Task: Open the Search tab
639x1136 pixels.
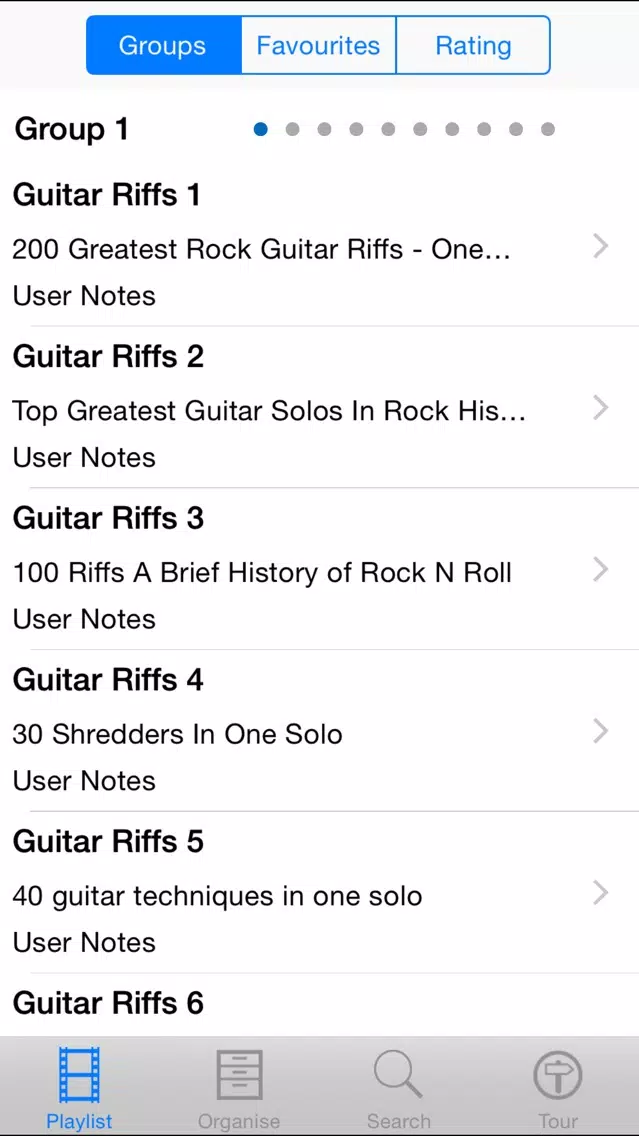Action: (x=398, y=1087)
